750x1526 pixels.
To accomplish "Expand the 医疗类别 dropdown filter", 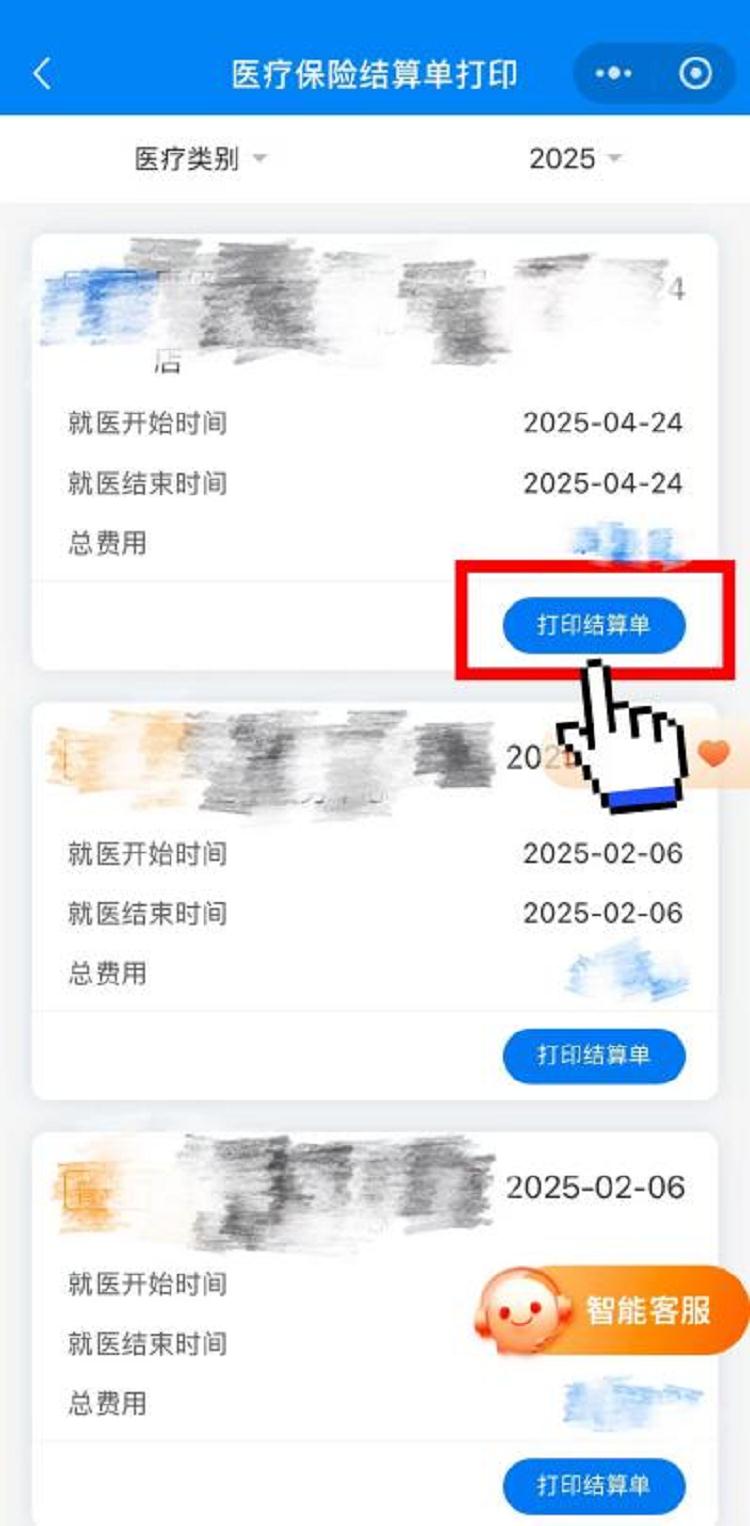I will click(x=201, y=159).
